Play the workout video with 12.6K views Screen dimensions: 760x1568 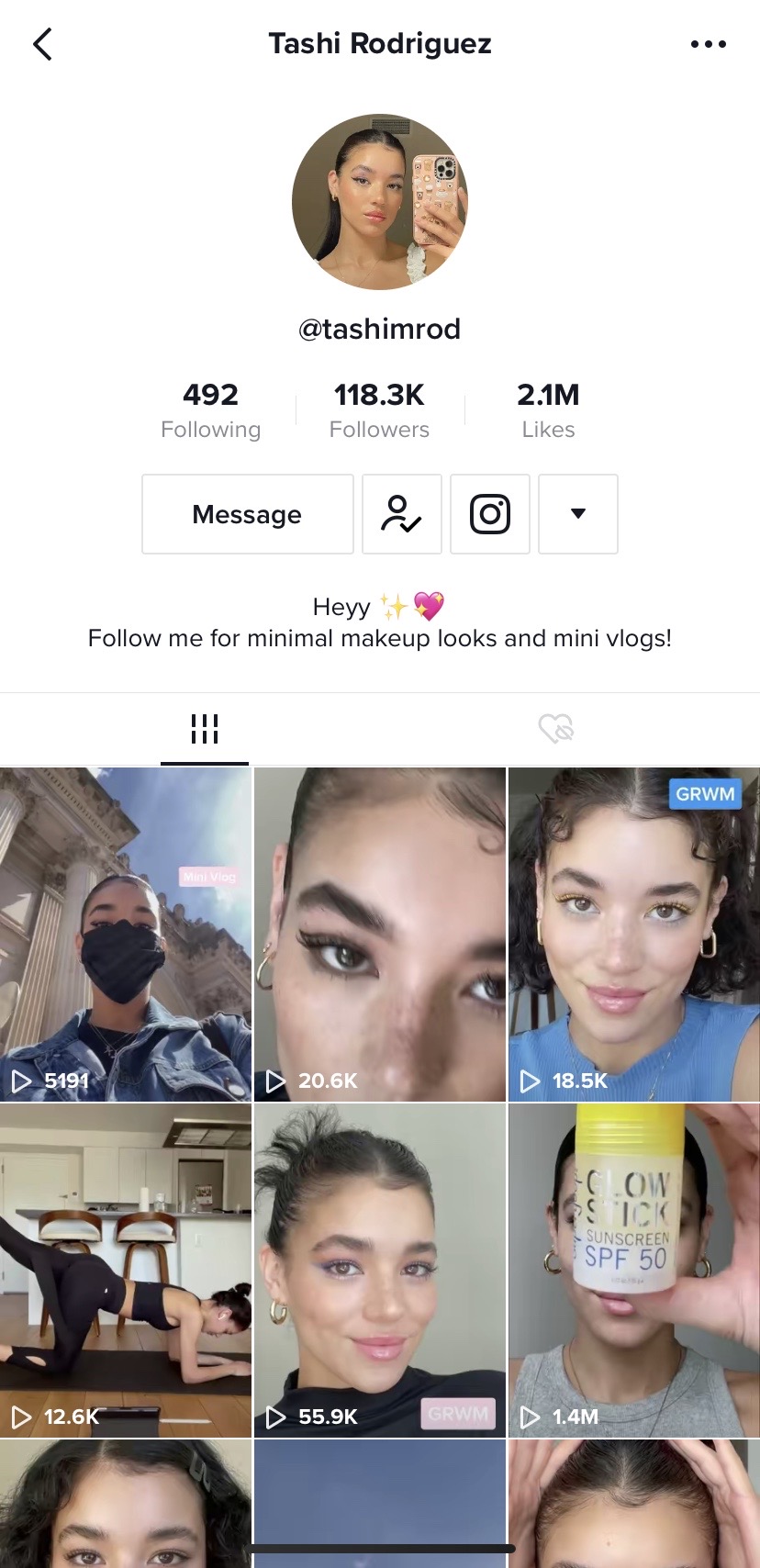click(x=126, y=1270)
